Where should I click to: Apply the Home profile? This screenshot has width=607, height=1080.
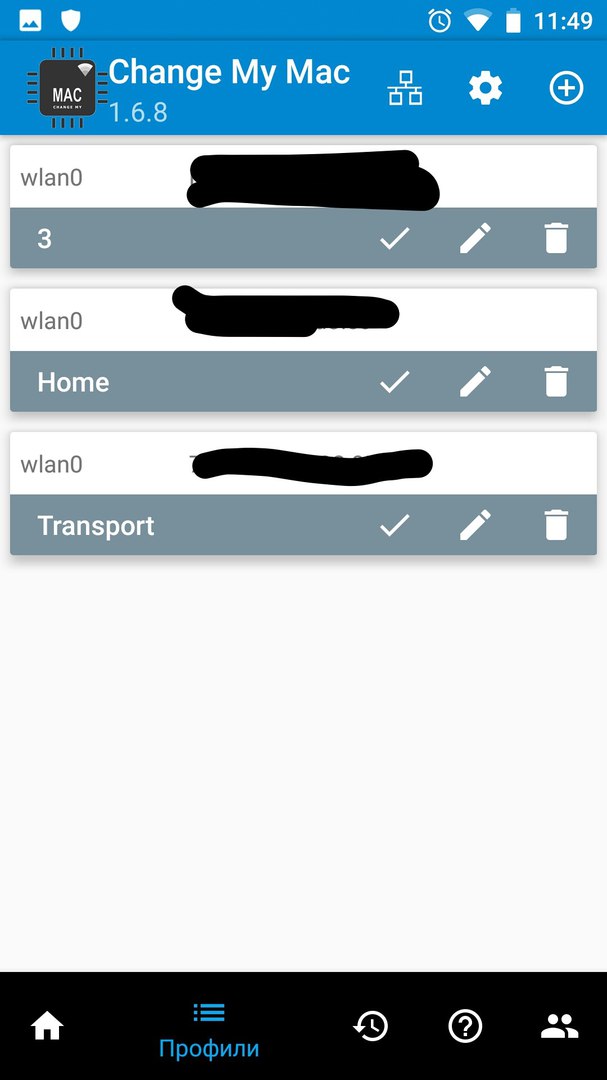pyautogui.click(x=395, y=381)
